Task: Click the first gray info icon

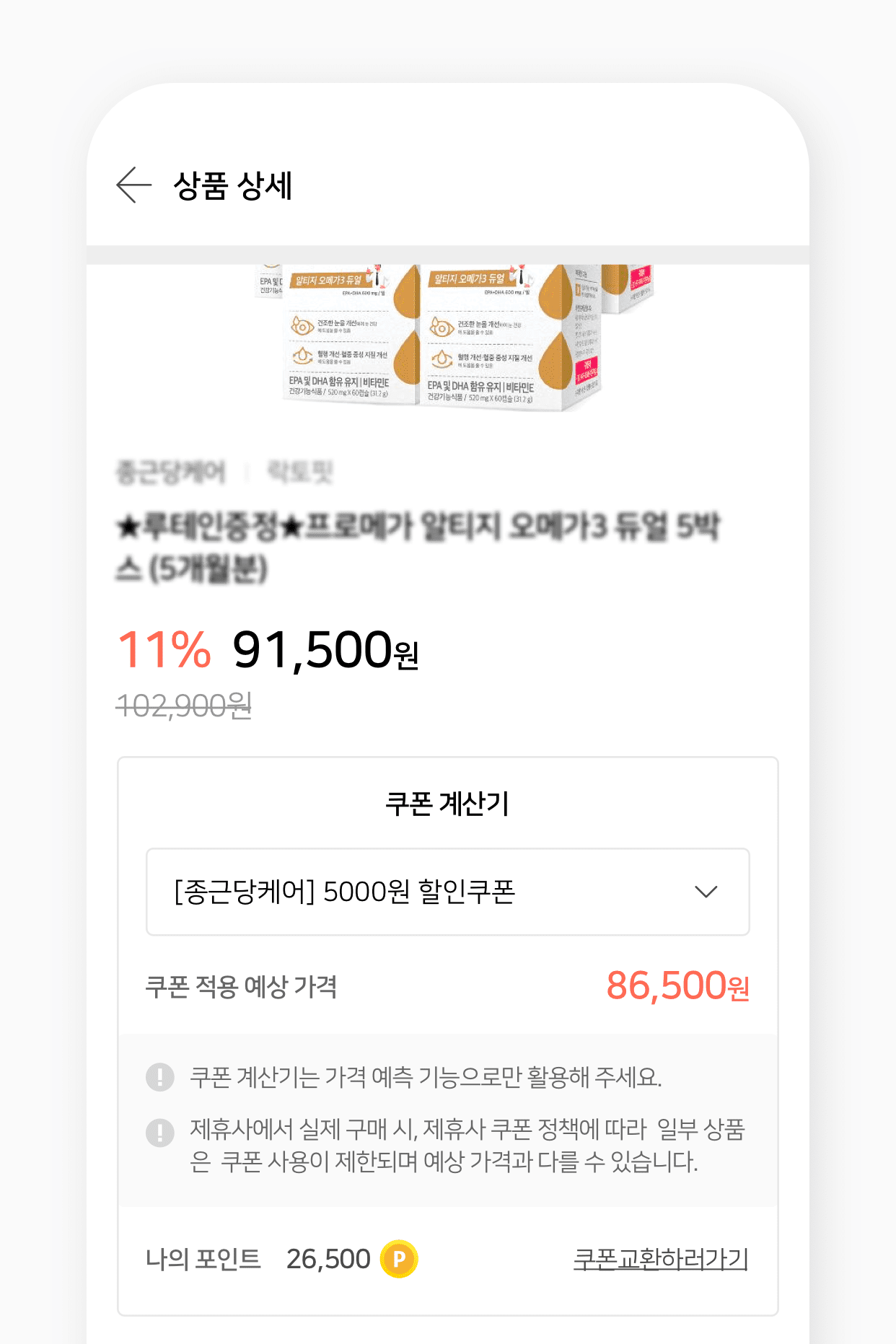Action: (x=159, y=1078)
